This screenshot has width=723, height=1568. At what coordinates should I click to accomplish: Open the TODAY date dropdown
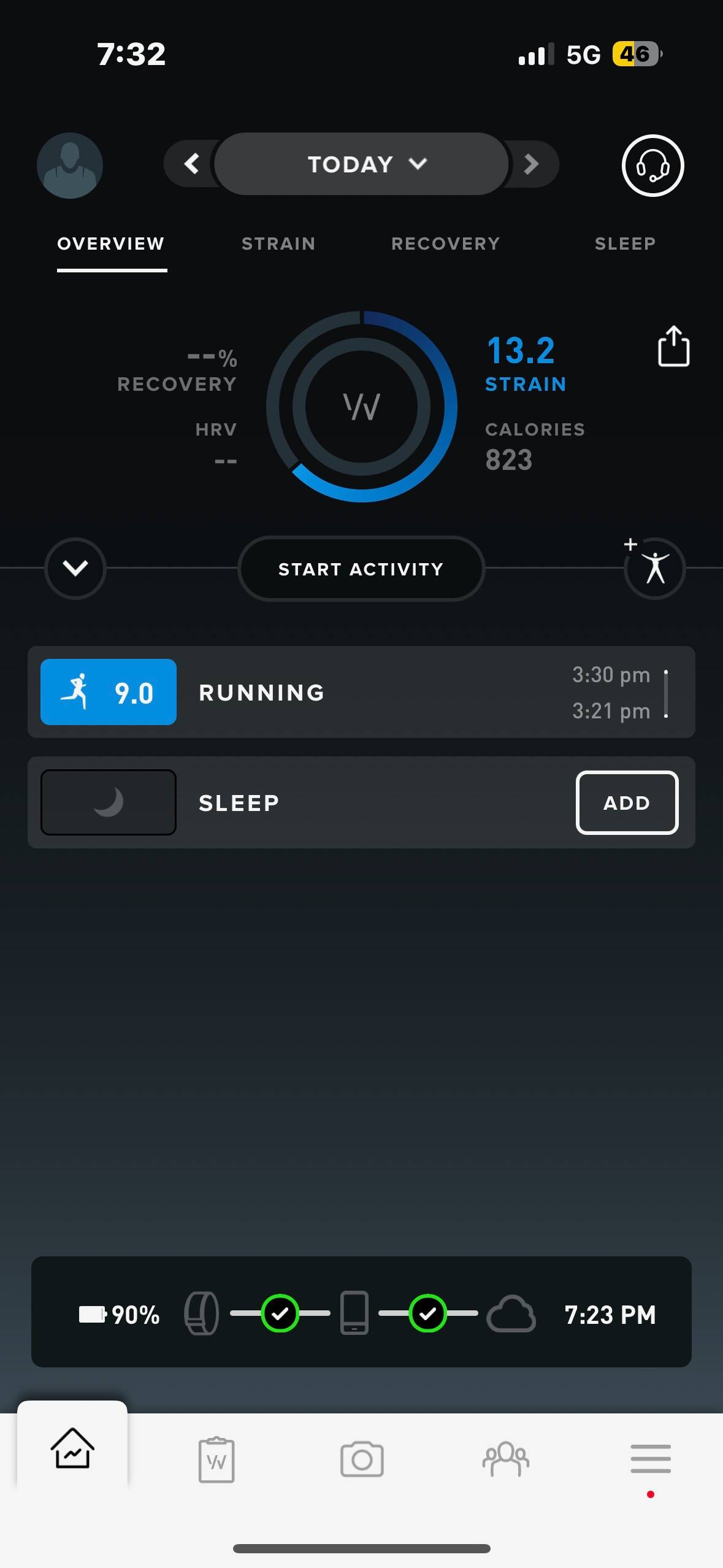click(362, 164)
